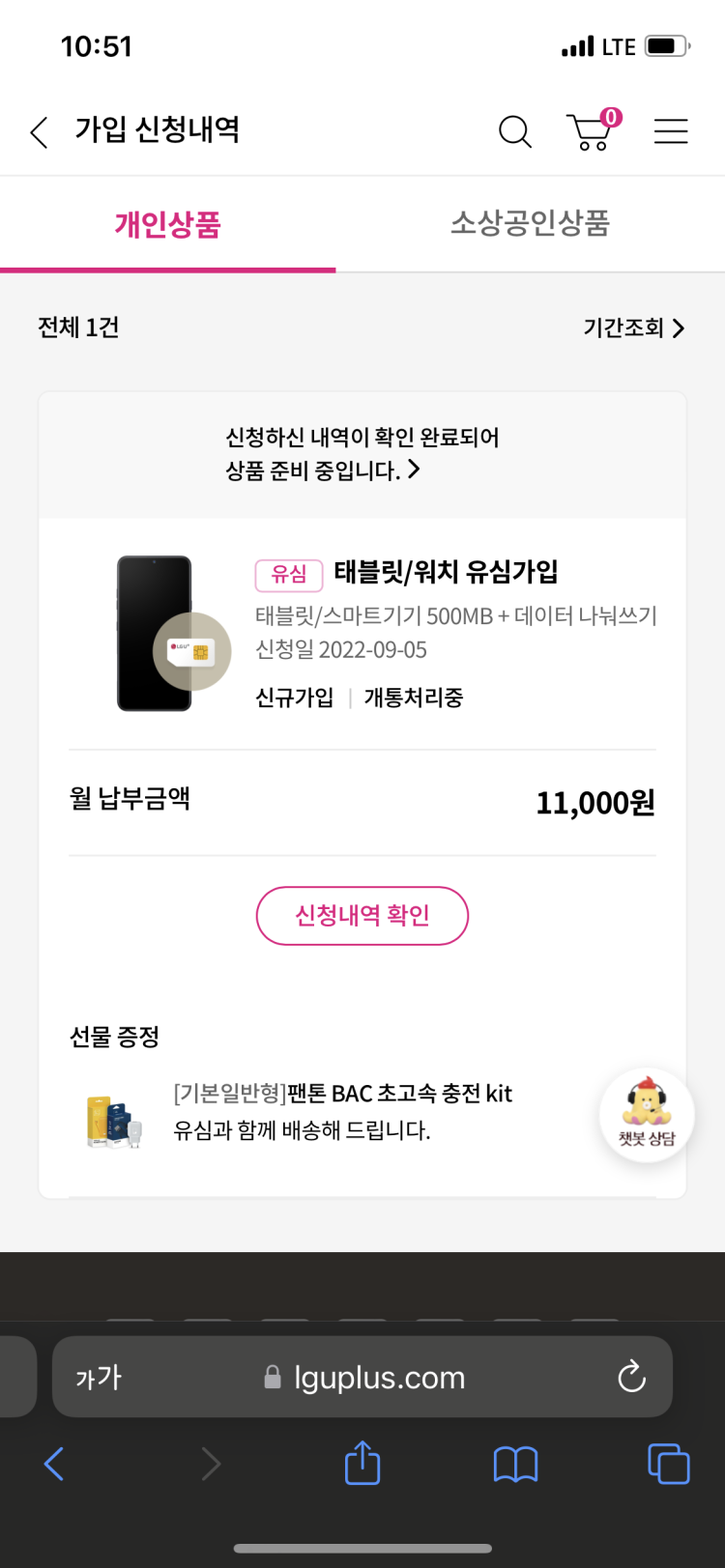Open the hamburger menu icon
The height and width of the screenshot is (1568, 725).
tap(671, 131)
